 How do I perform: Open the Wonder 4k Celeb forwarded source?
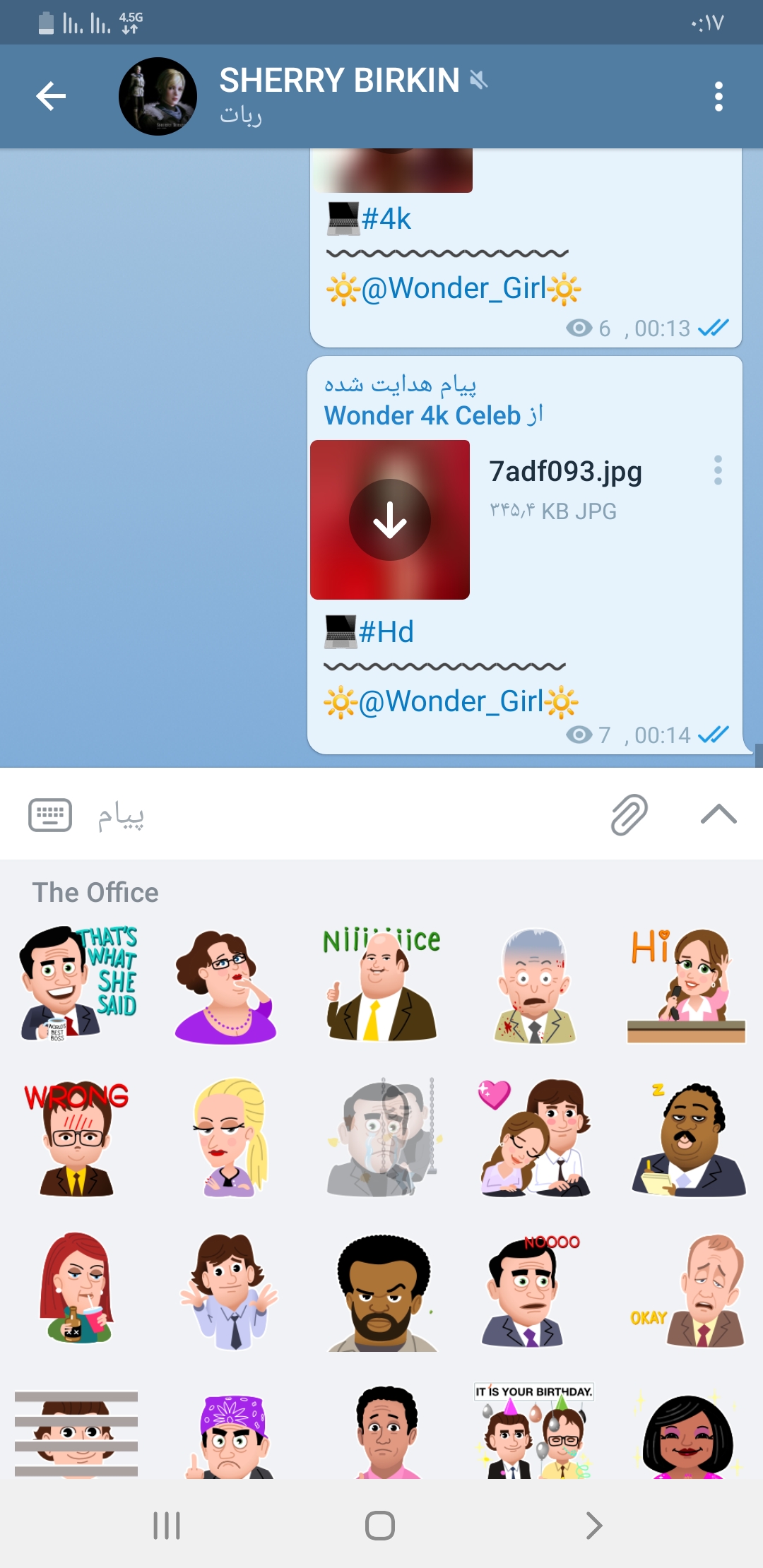[422, 415]
